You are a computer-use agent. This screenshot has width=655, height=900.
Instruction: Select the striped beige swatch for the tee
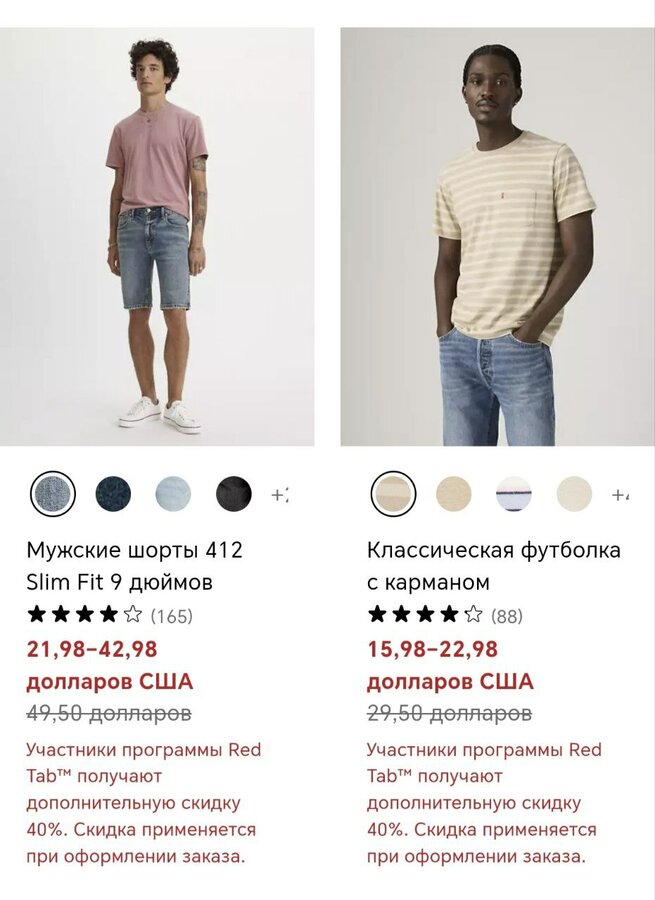point(393,493)
